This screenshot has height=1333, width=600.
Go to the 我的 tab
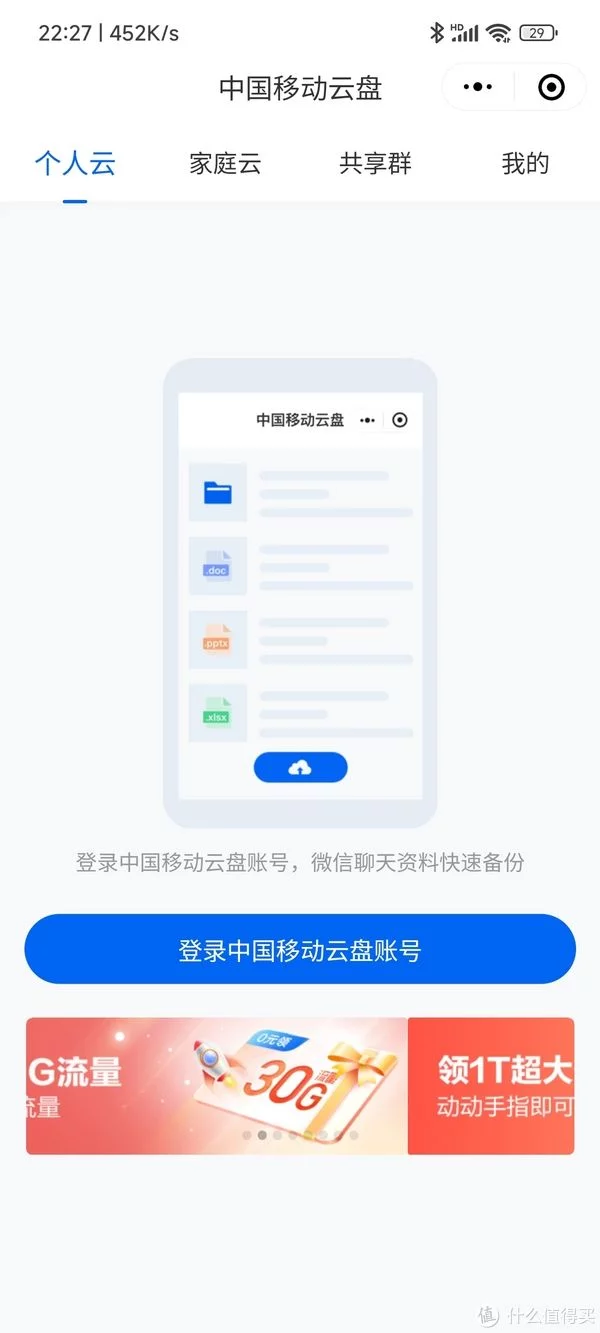(x=525, y=164)
